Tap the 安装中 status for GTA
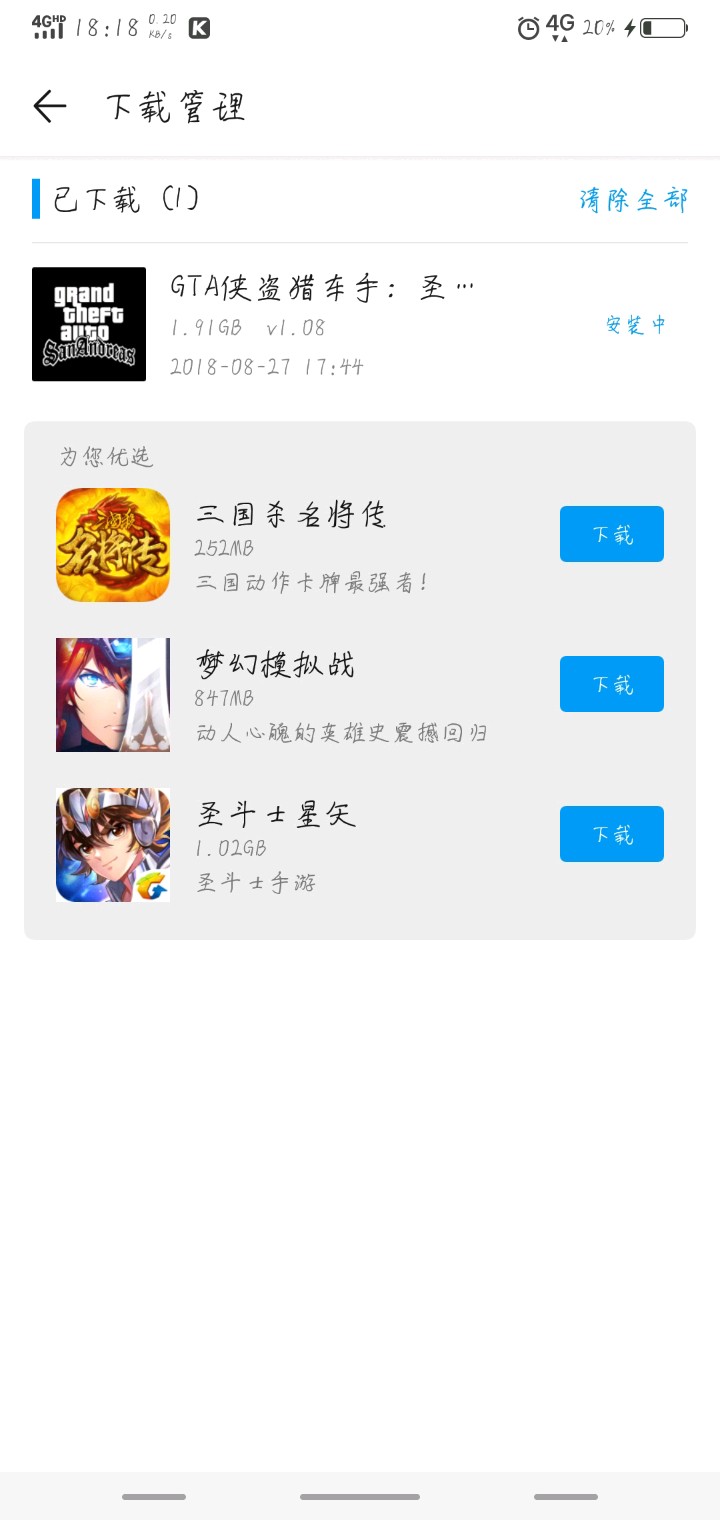This screenshot has width=720, height=1520. (x=635, y=325)
